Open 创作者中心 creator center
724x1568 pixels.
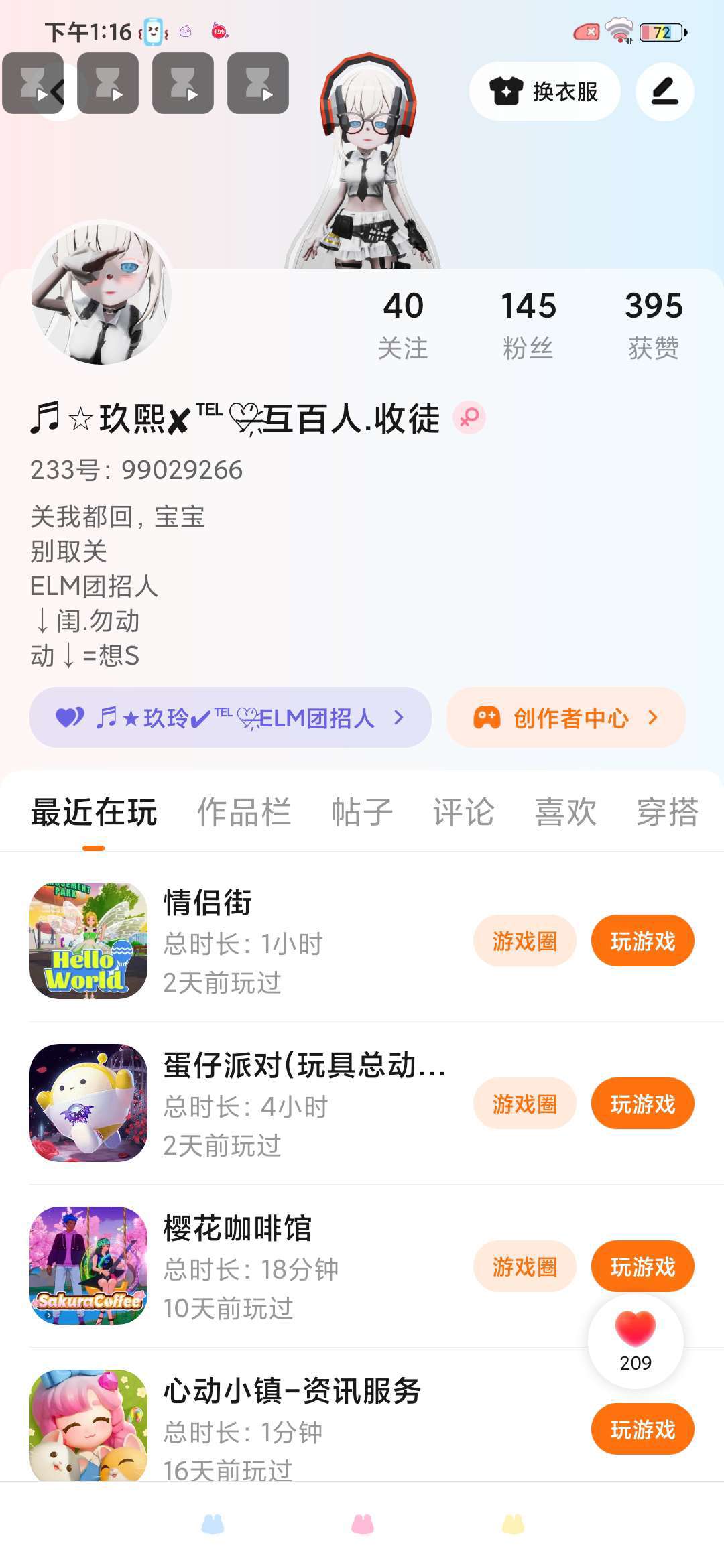566,718
